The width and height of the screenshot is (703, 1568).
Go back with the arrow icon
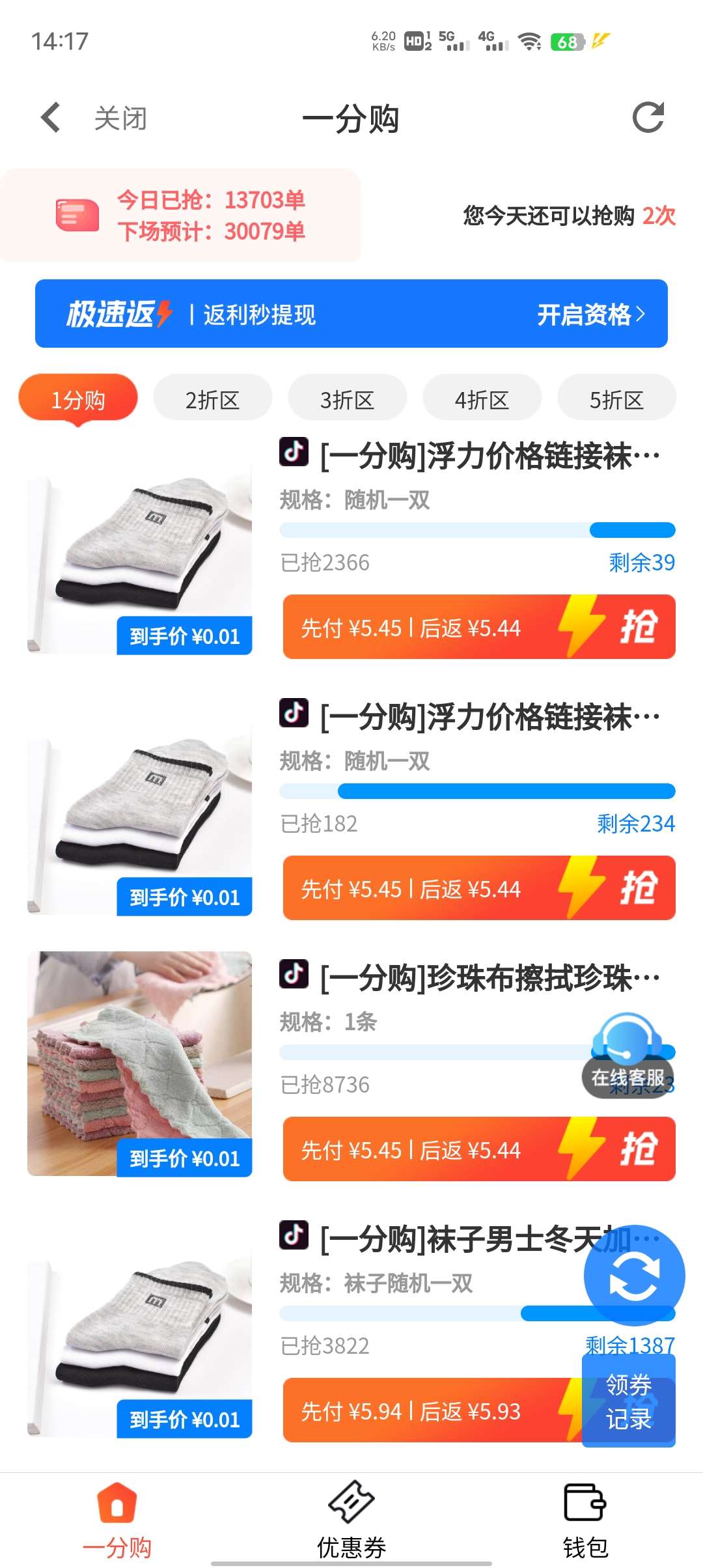(x=51, y=118)
